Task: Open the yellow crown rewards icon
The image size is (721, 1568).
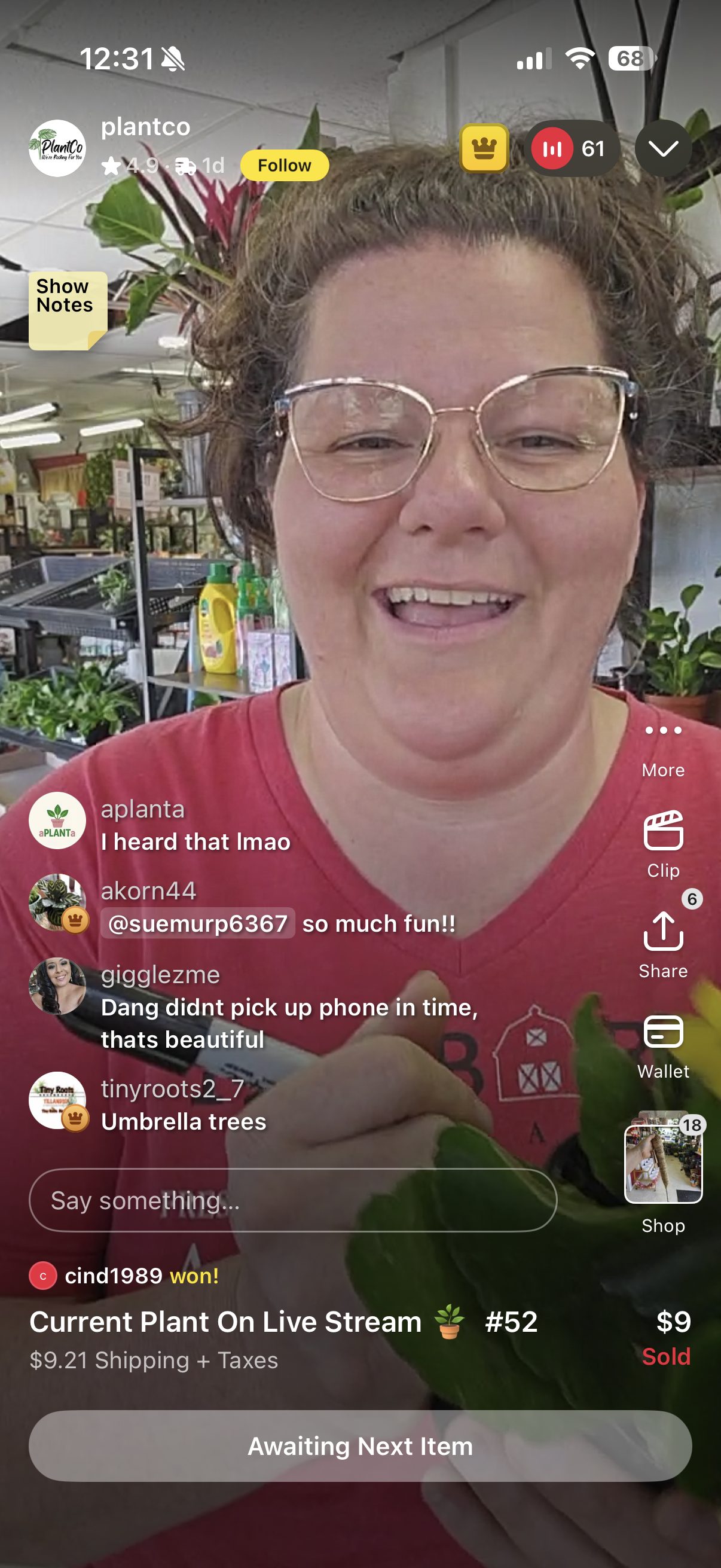Action: 484,148
